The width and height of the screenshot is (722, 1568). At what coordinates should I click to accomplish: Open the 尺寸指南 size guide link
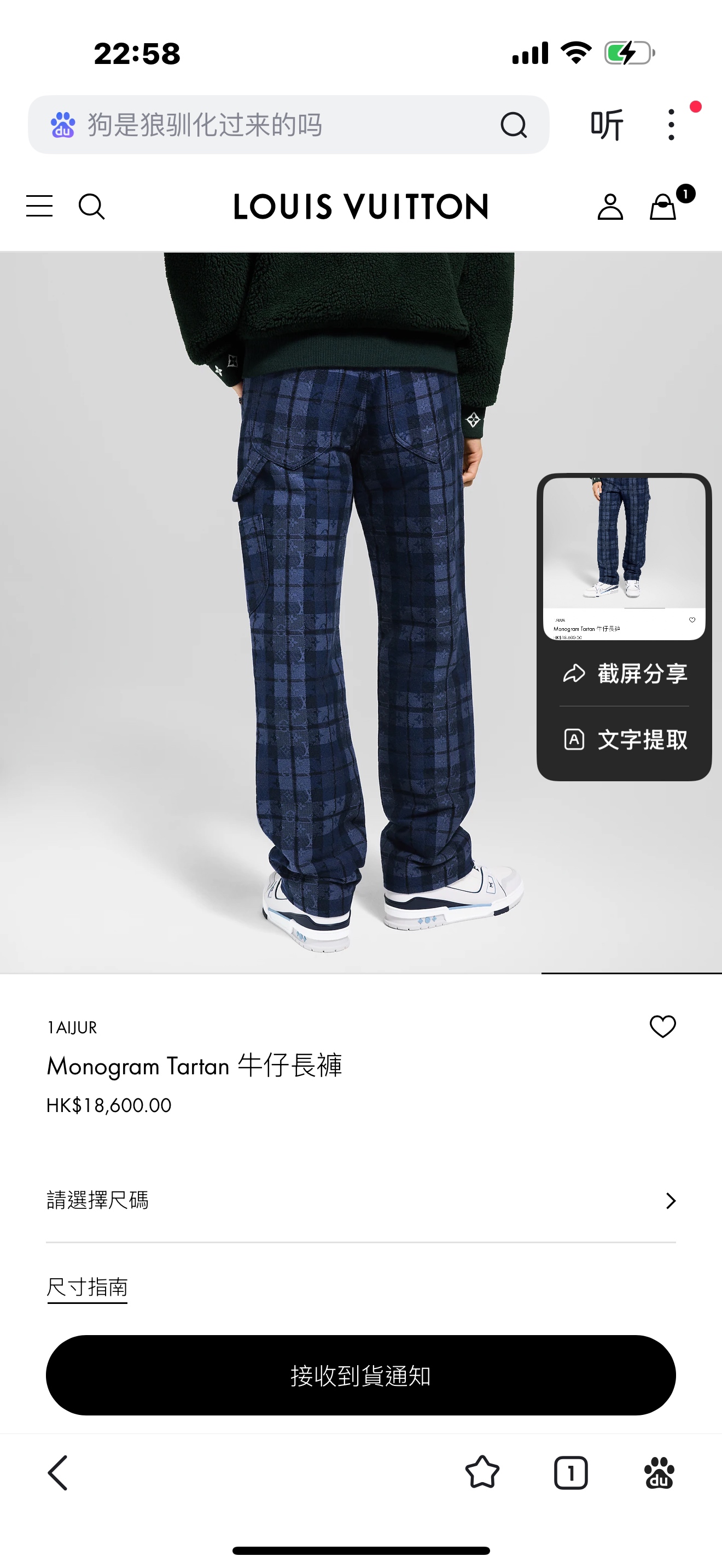87,1288
